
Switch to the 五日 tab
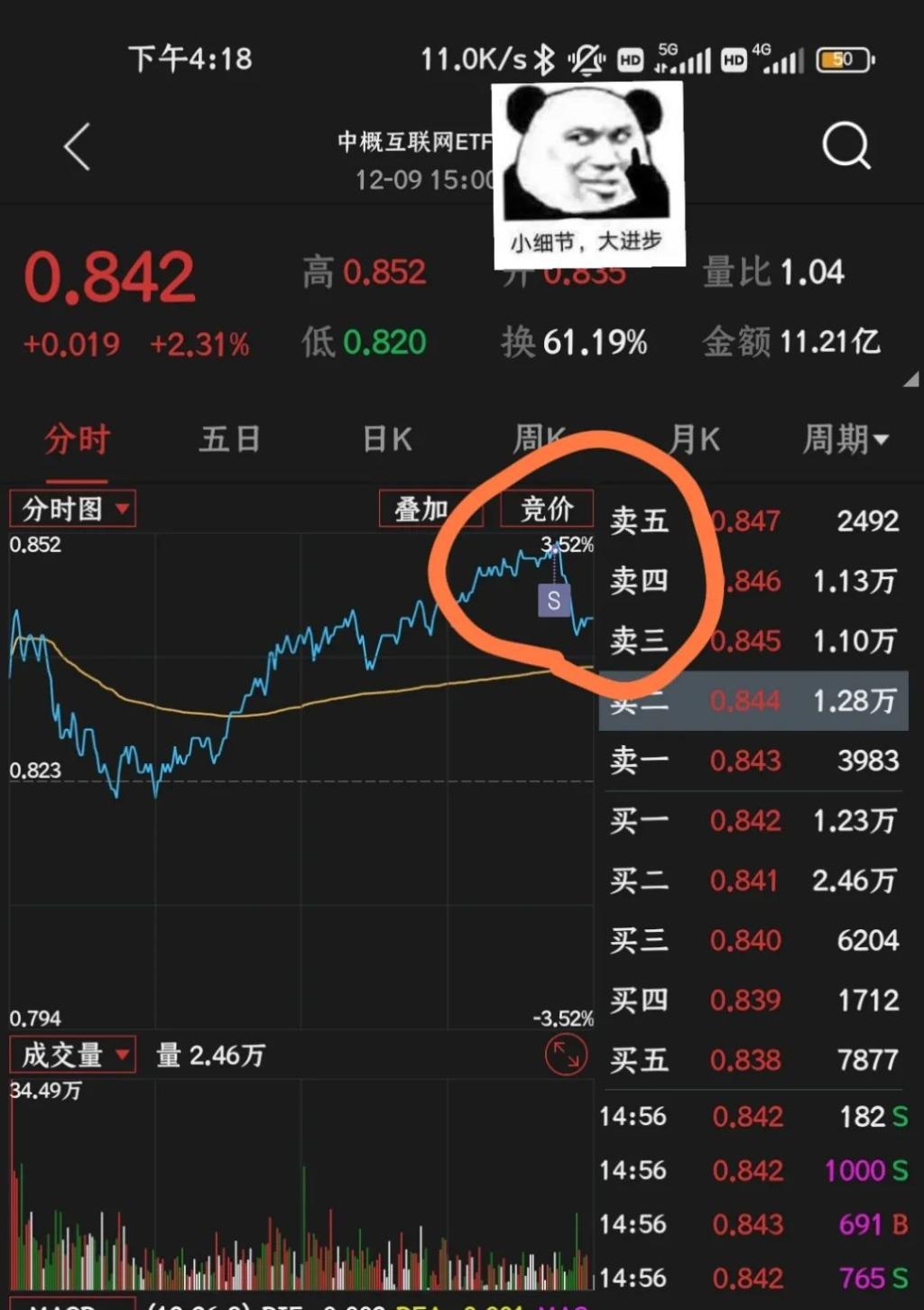pos(230,440)
